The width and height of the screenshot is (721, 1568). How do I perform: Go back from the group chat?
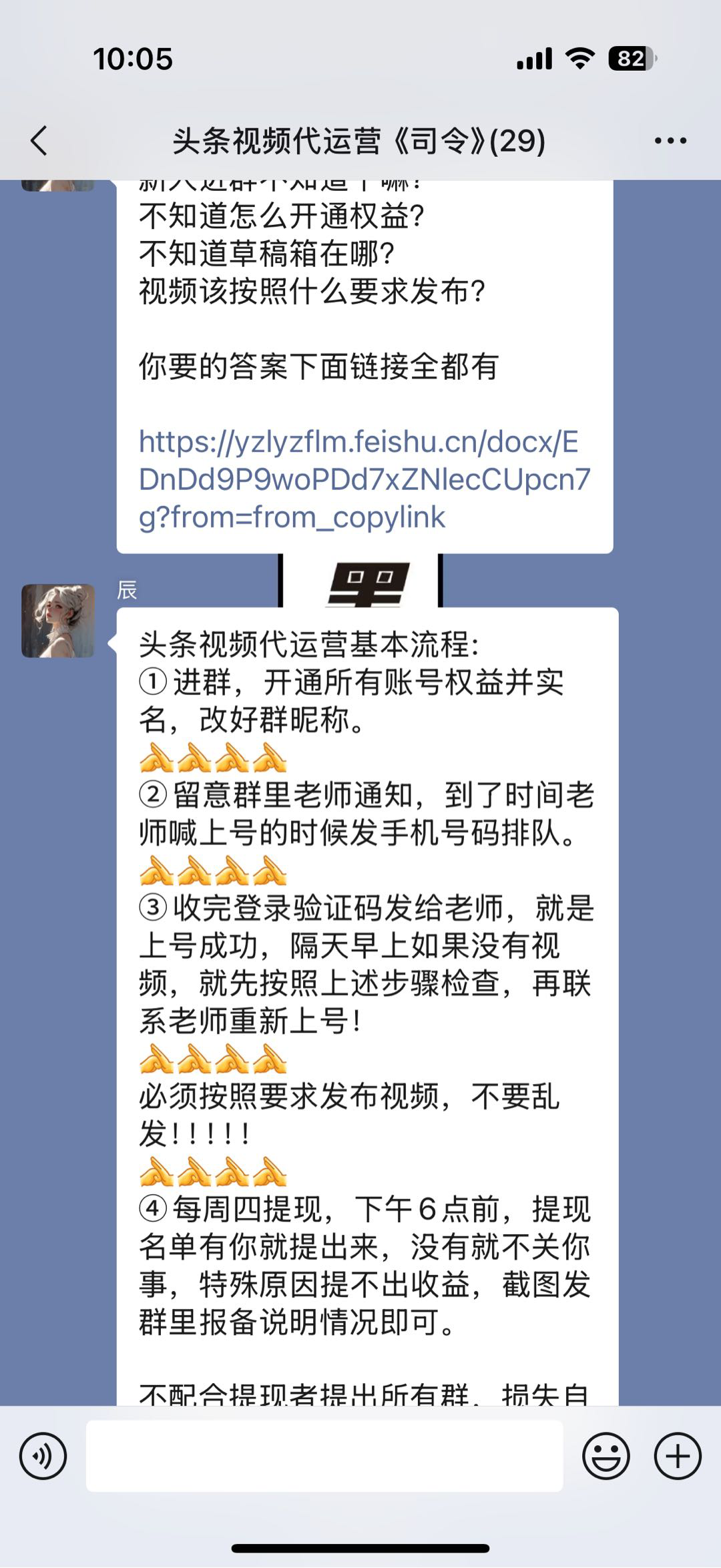(x=39, y=141)
